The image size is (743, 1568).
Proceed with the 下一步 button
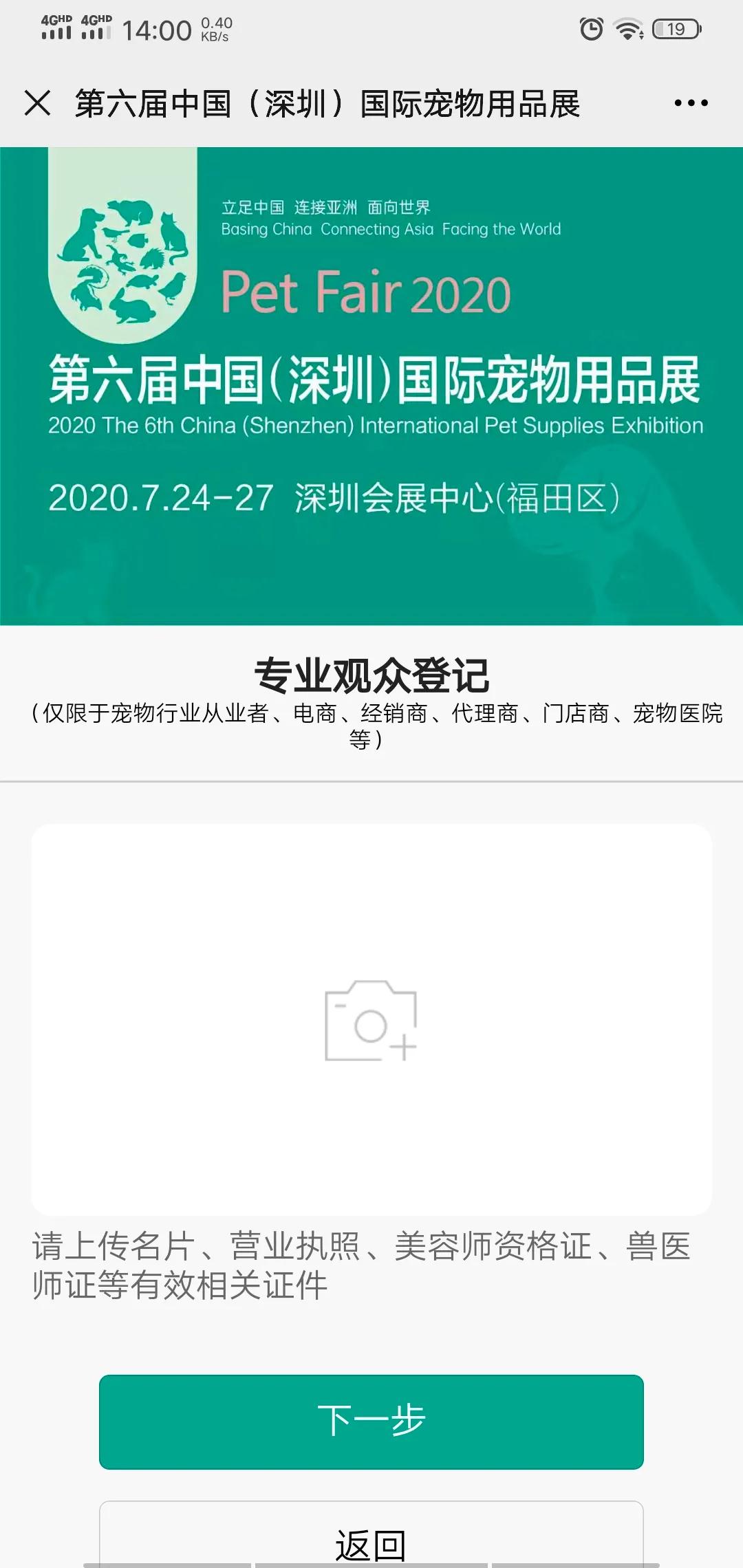click(371, 1422)
